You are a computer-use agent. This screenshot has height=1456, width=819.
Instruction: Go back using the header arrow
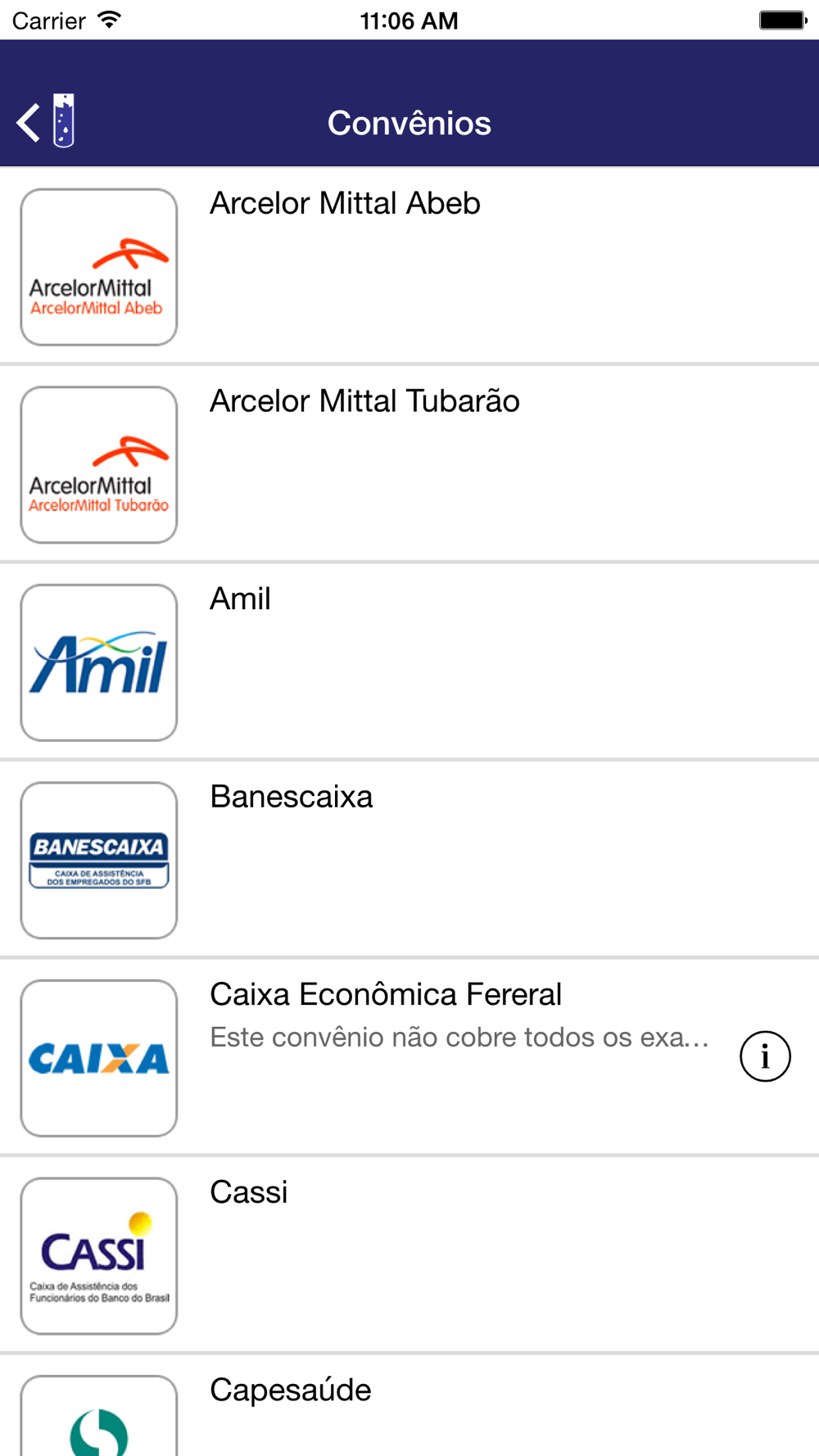29,123
